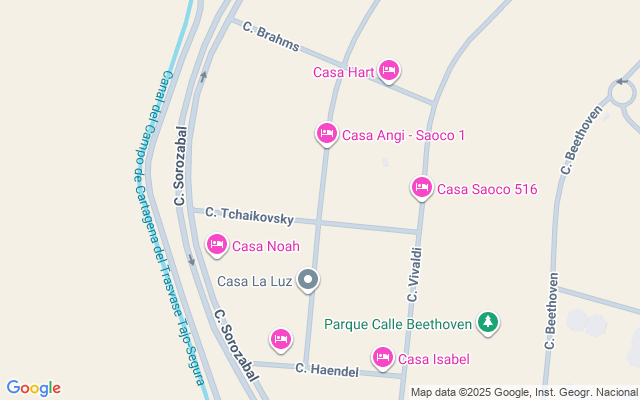Tap the Casa Saoco 516 lodging pin
The height and width of the screenshot is (400, 640).
coord(422,187)
